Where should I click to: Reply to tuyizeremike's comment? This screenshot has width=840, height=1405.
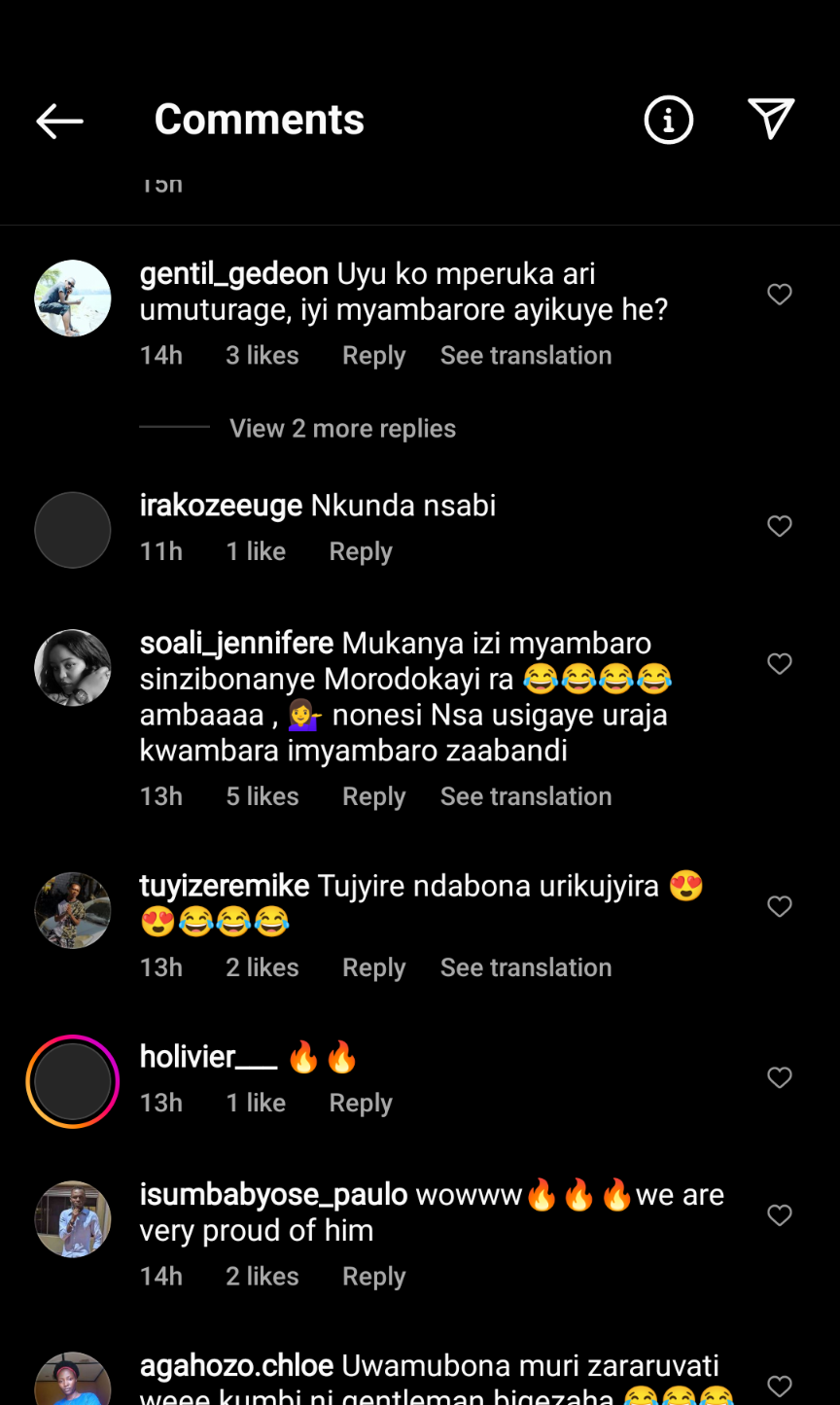[373, 967]
